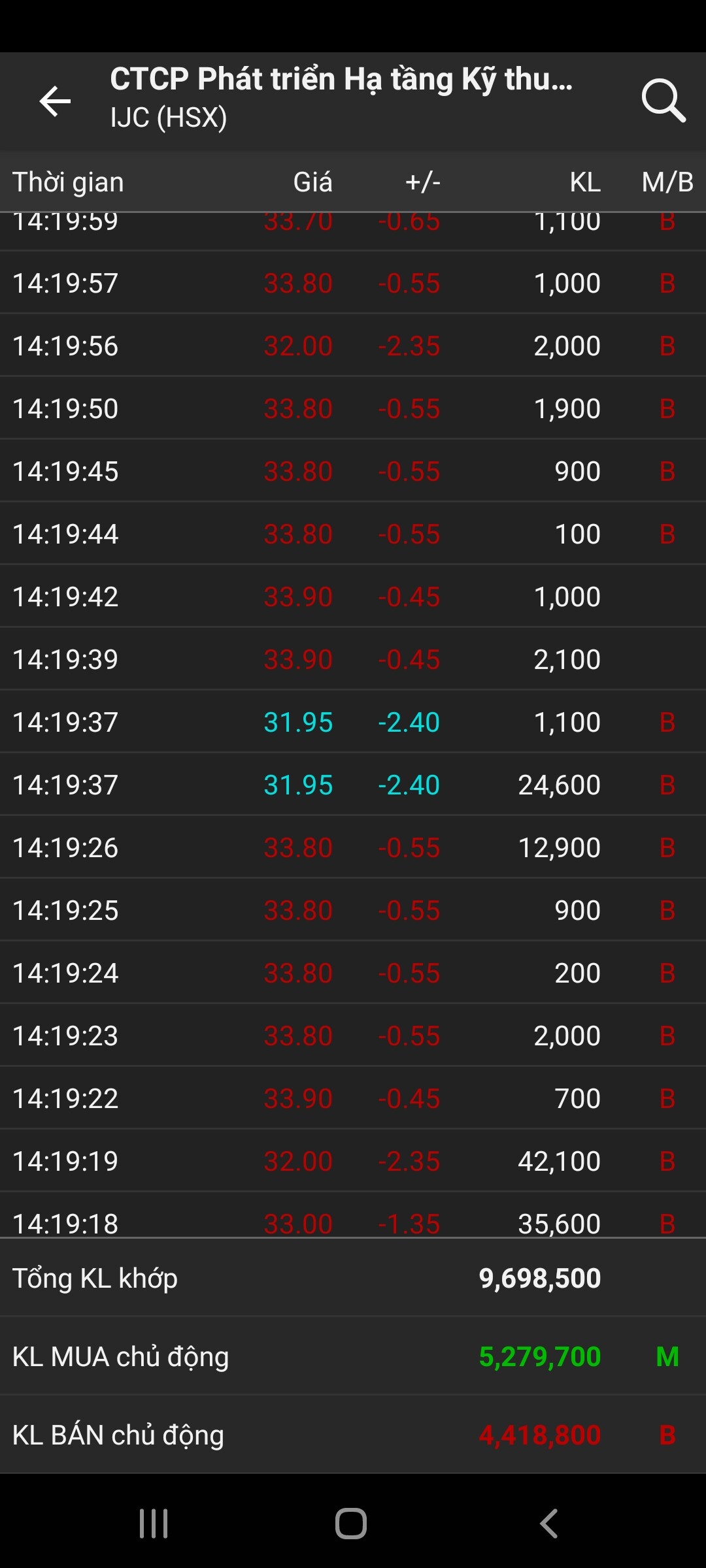Open the stock search magnifier

[x=663, y=101]
